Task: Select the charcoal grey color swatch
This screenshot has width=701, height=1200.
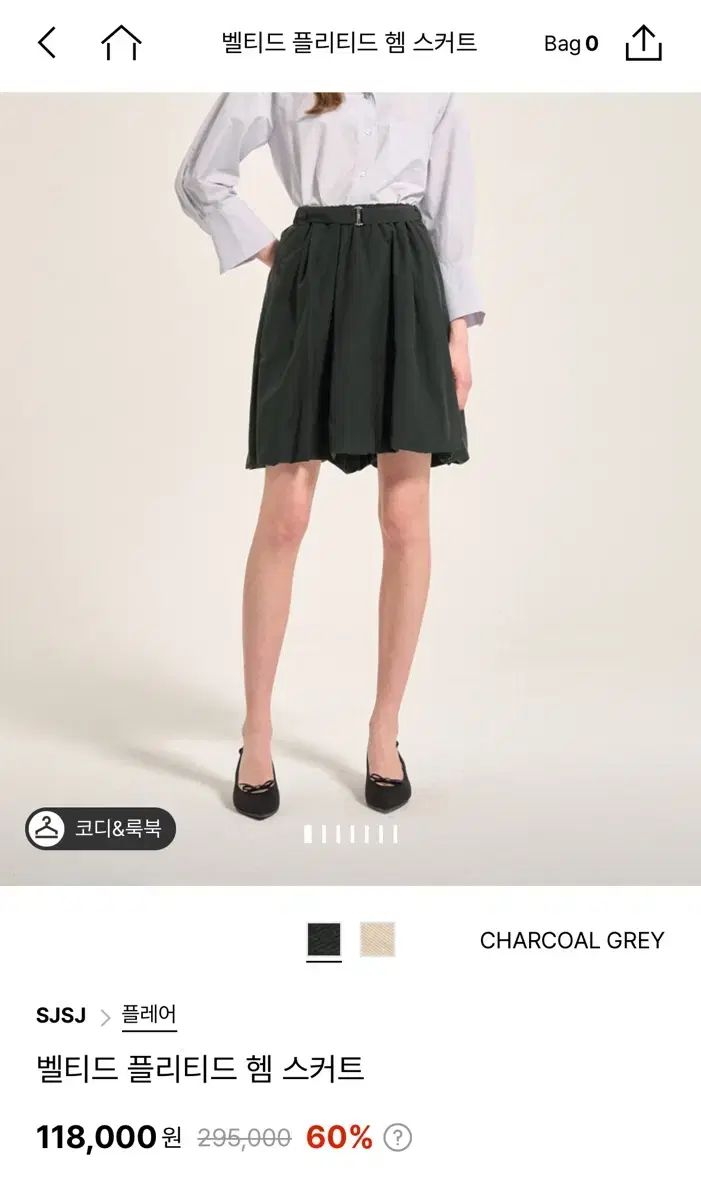Action: click(324, 939)
